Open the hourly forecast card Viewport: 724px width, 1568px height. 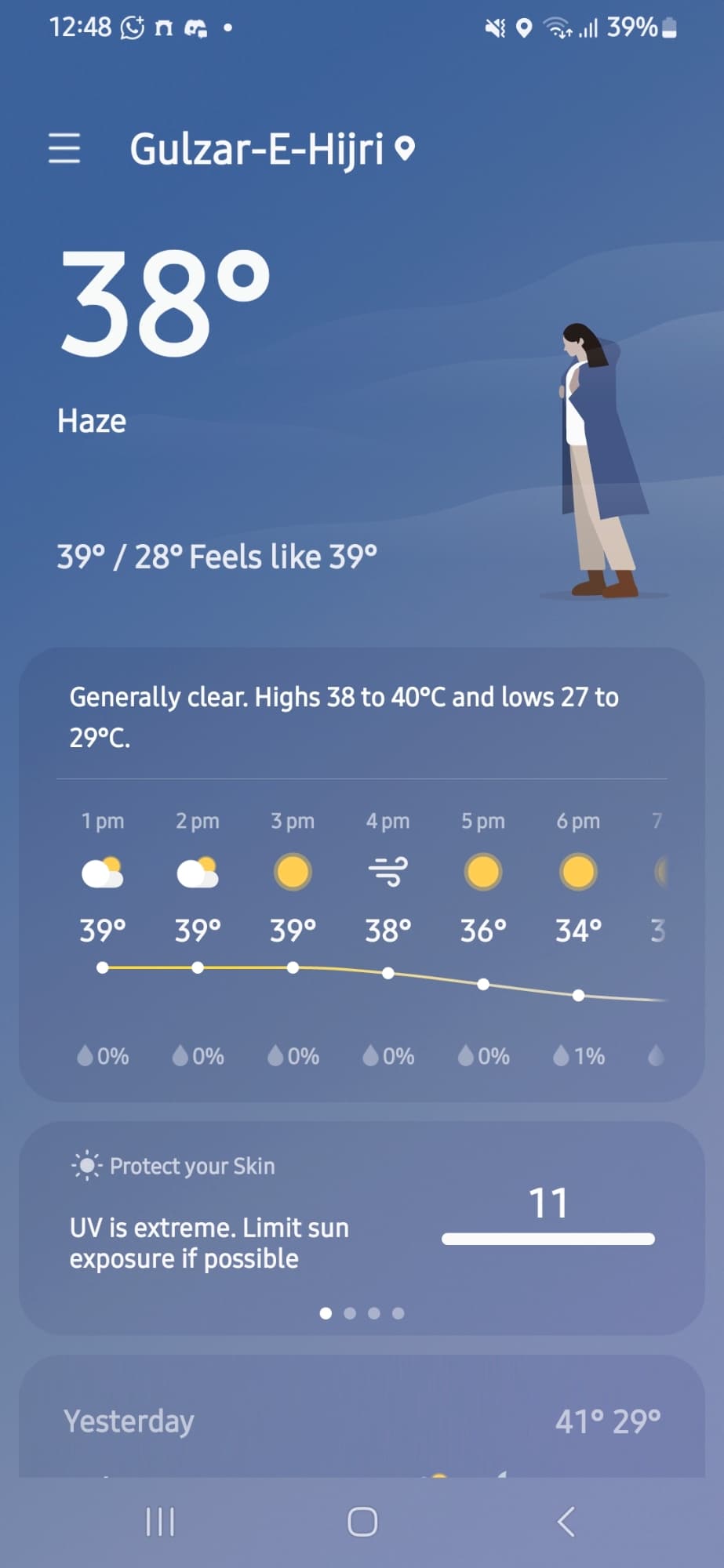[362, 933]
